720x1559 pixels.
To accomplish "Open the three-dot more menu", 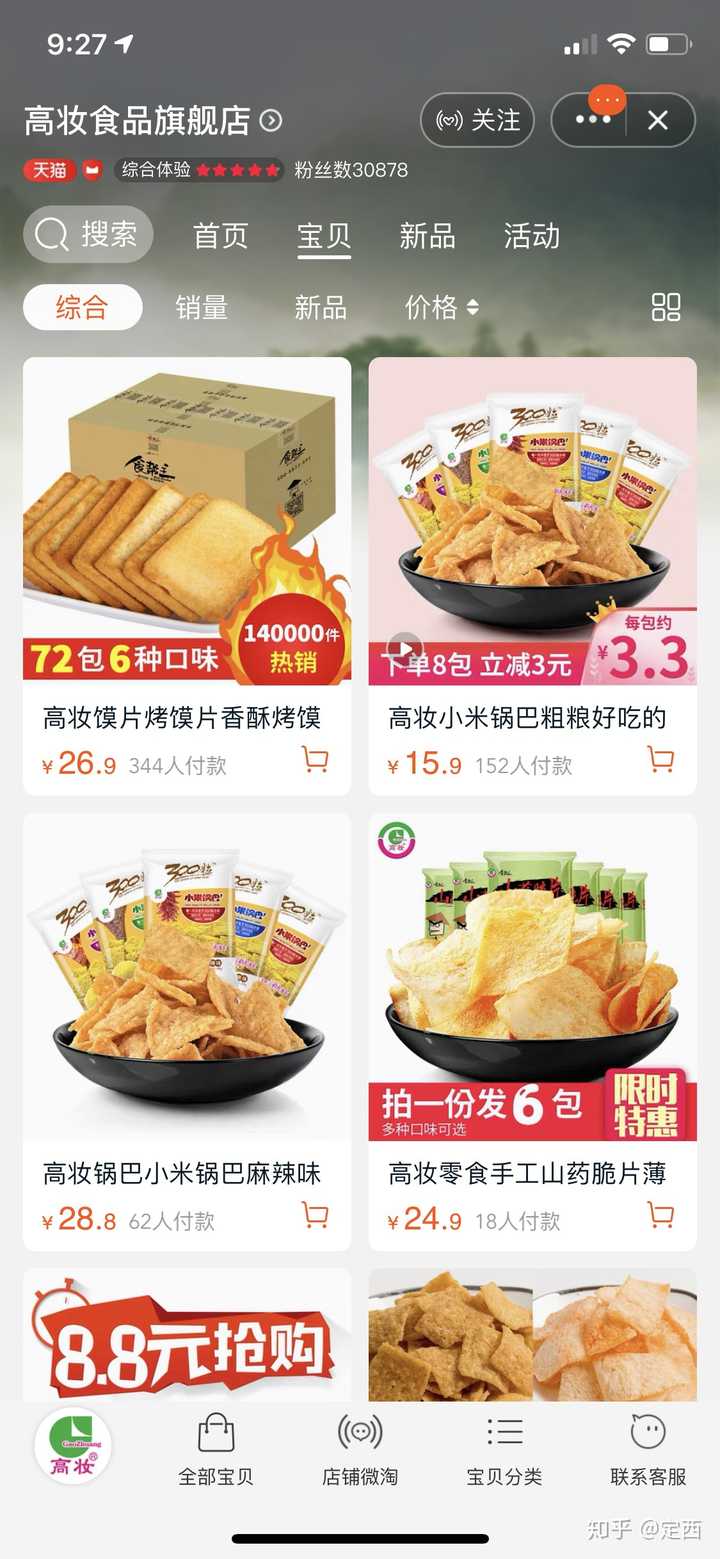I will tap(592, 121).
